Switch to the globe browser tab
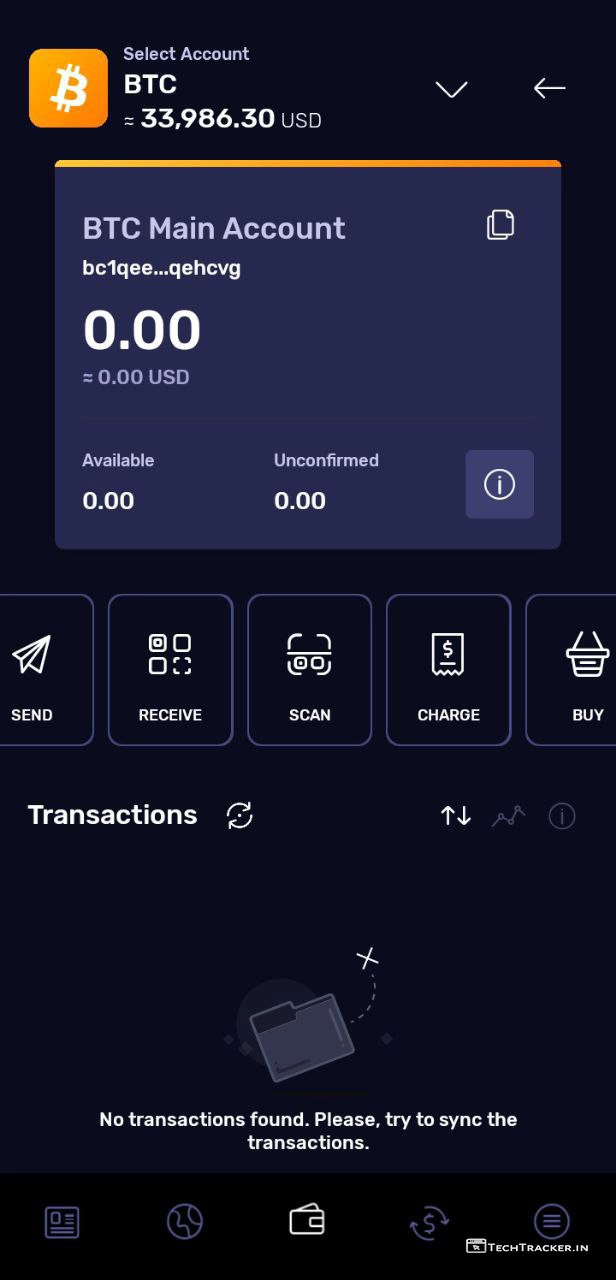 coord(185,1221)
